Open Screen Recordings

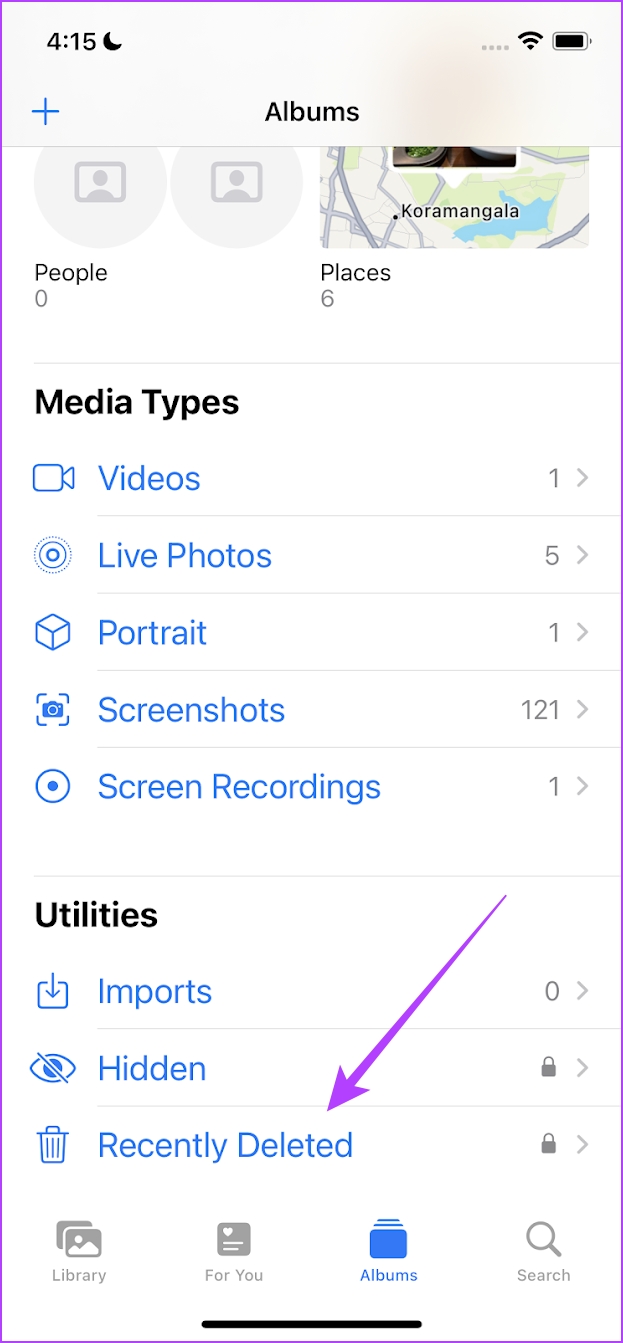click(311, 786)
